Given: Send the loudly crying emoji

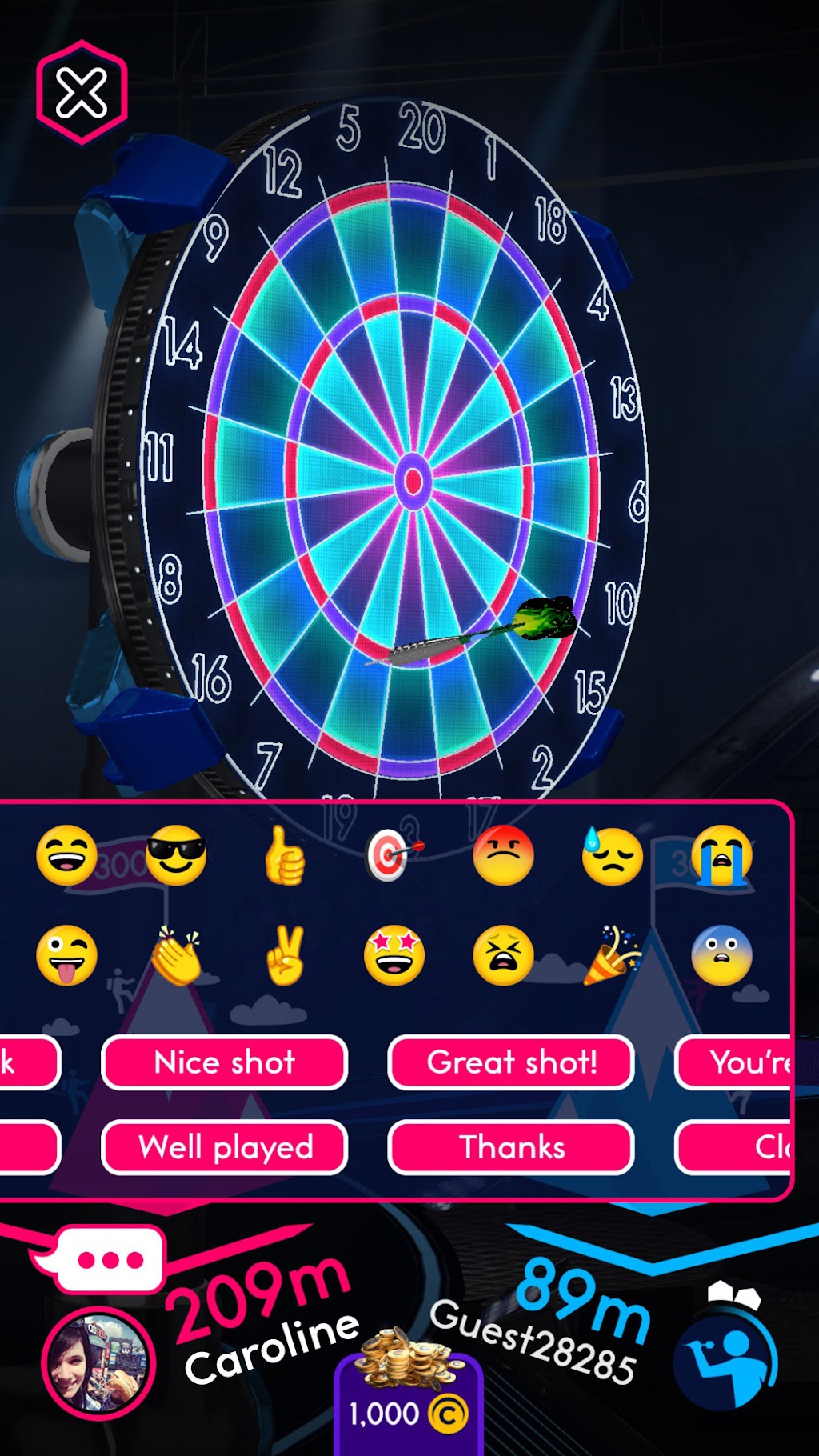Looking at the screenshot, I should point(722,855).
